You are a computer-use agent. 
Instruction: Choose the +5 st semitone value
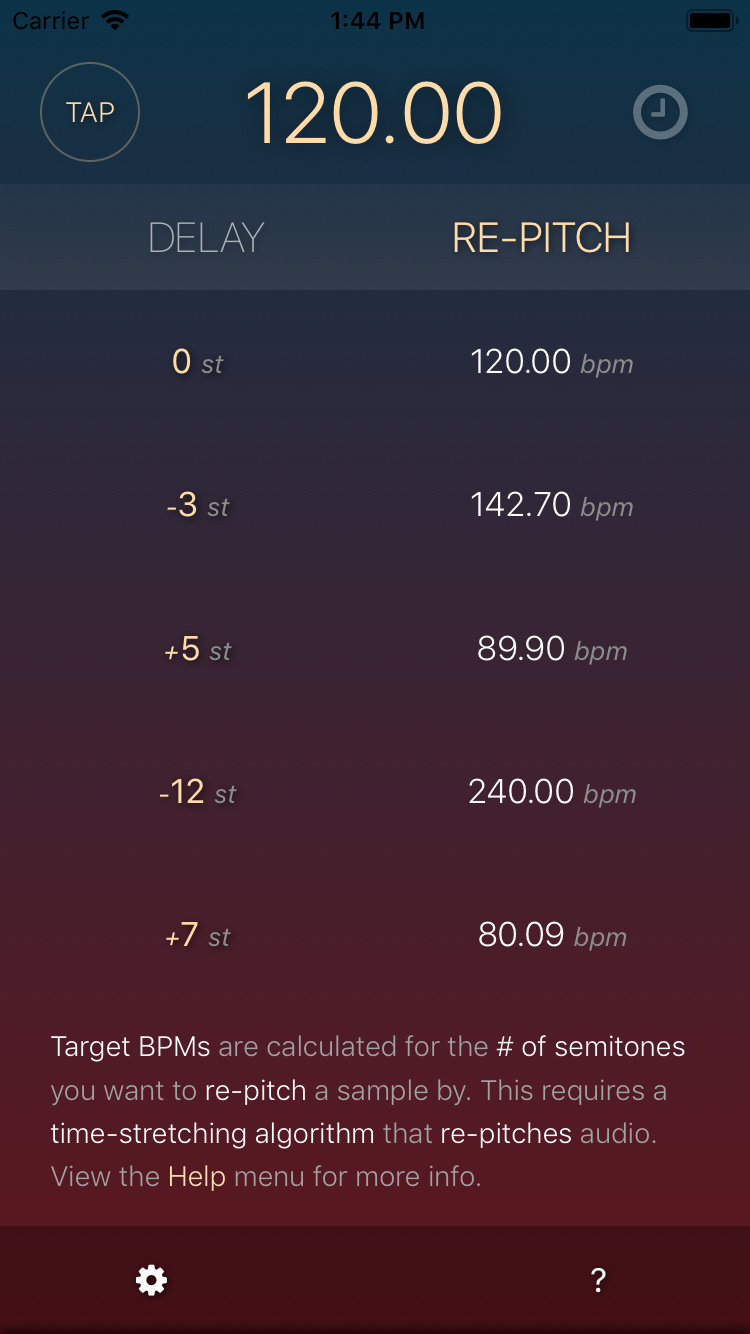[197, 649]
